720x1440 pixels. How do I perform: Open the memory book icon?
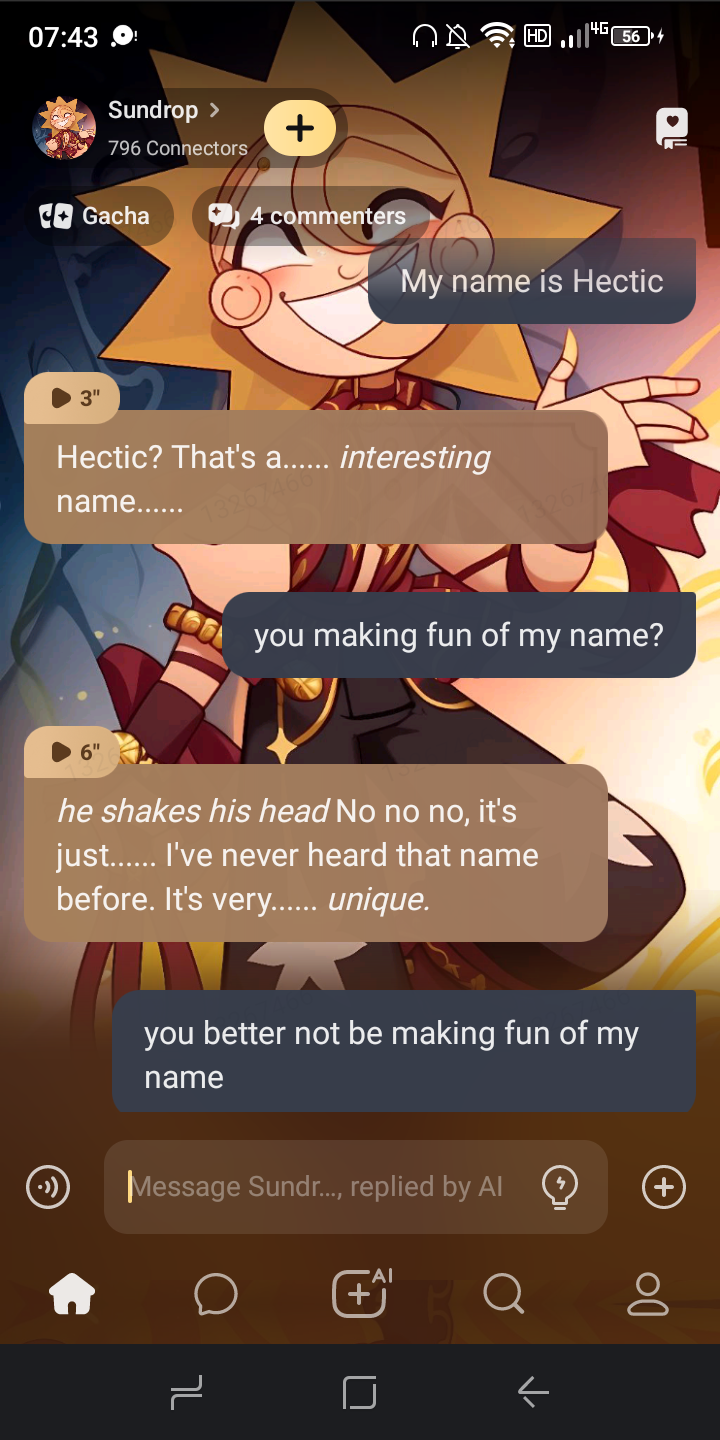tap(671, 128)
